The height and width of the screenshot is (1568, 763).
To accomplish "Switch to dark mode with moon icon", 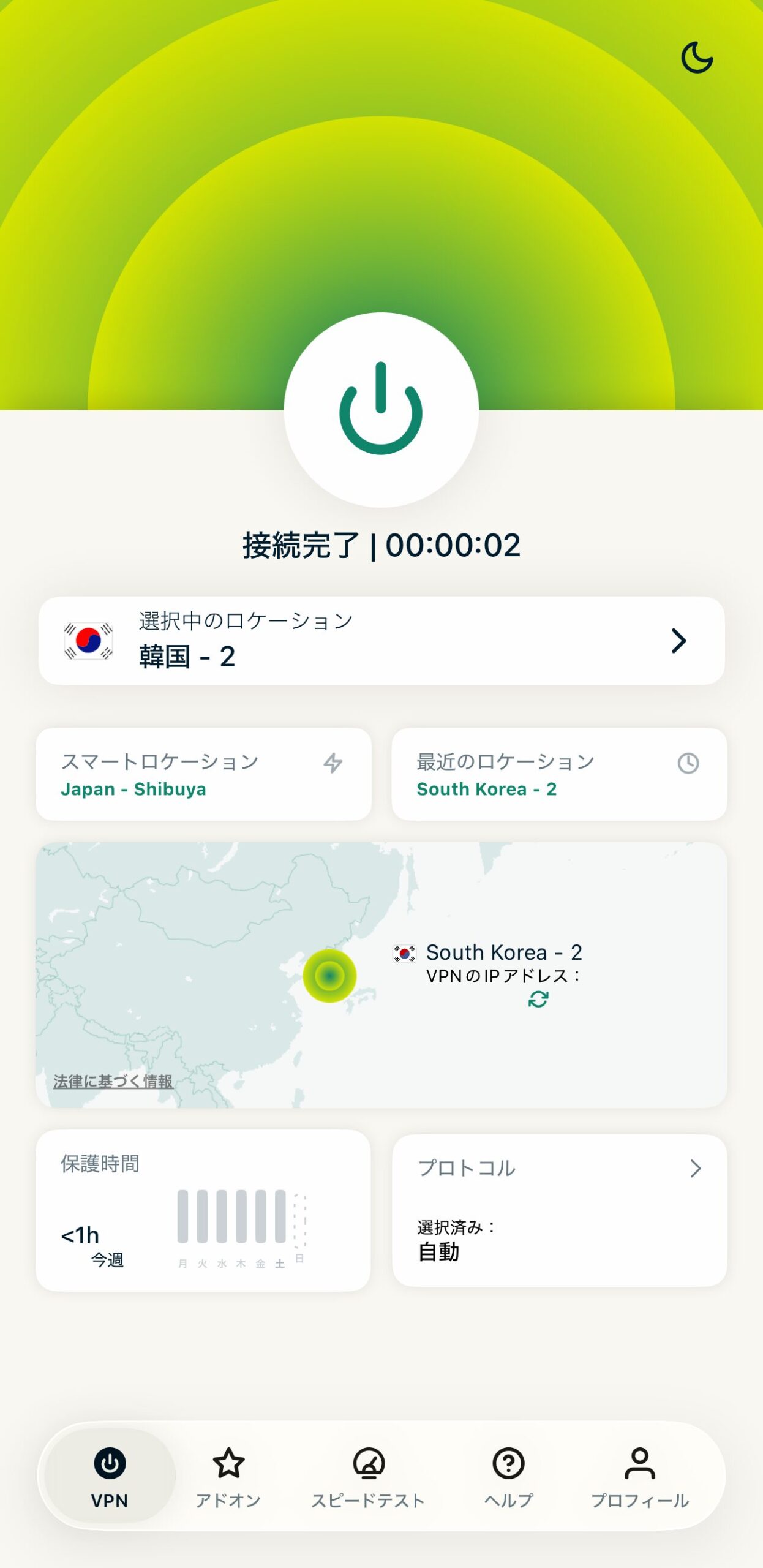I will pyautogui.click(x=697, y=58).
